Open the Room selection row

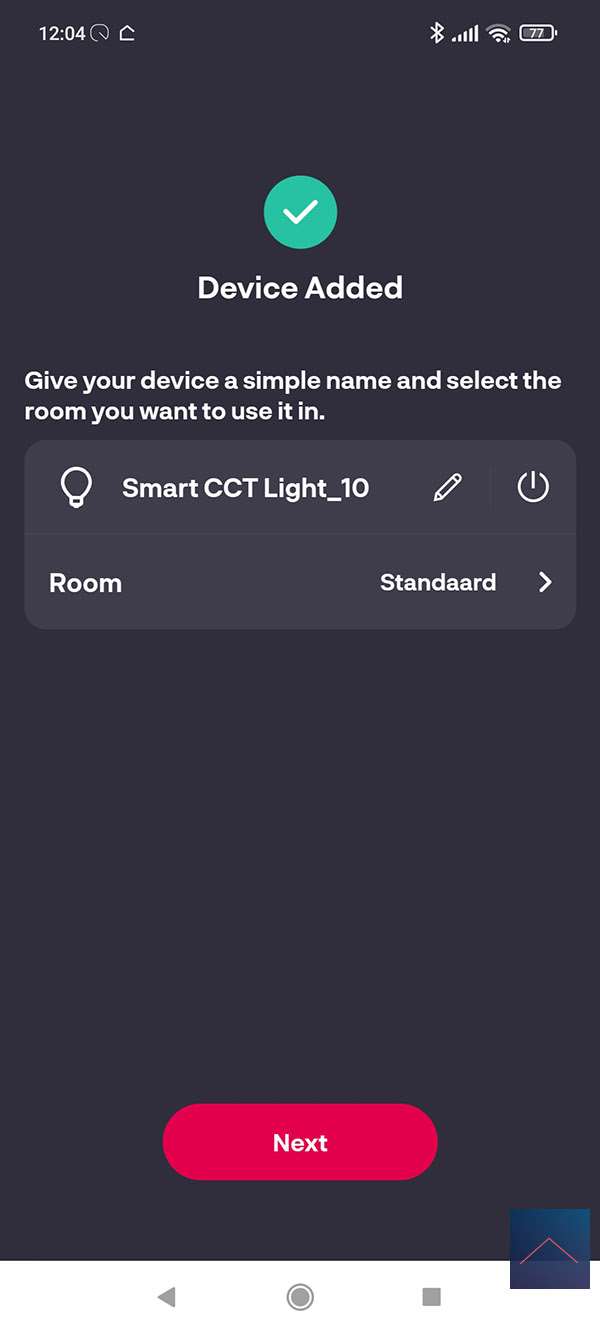[300, 583]
